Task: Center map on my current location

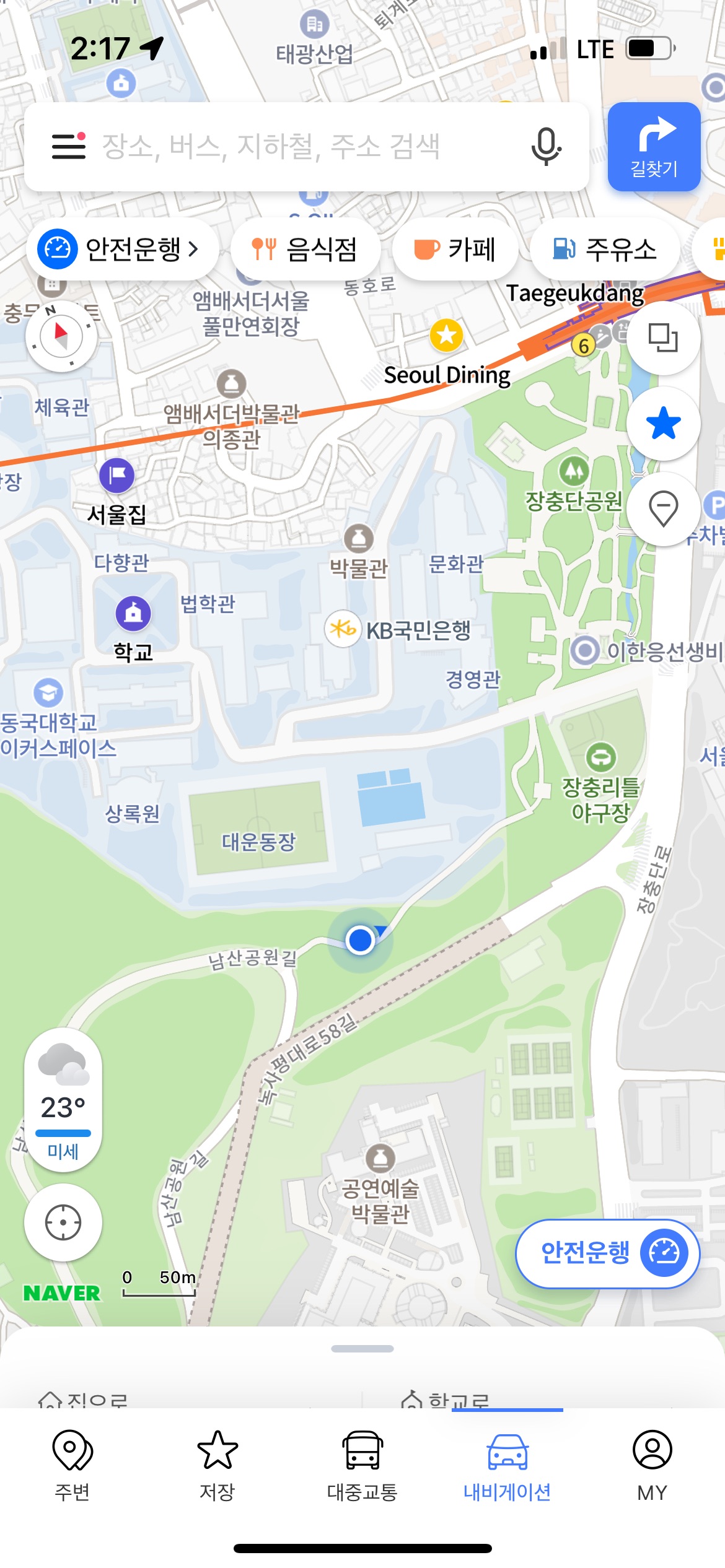Action: 63,1222
